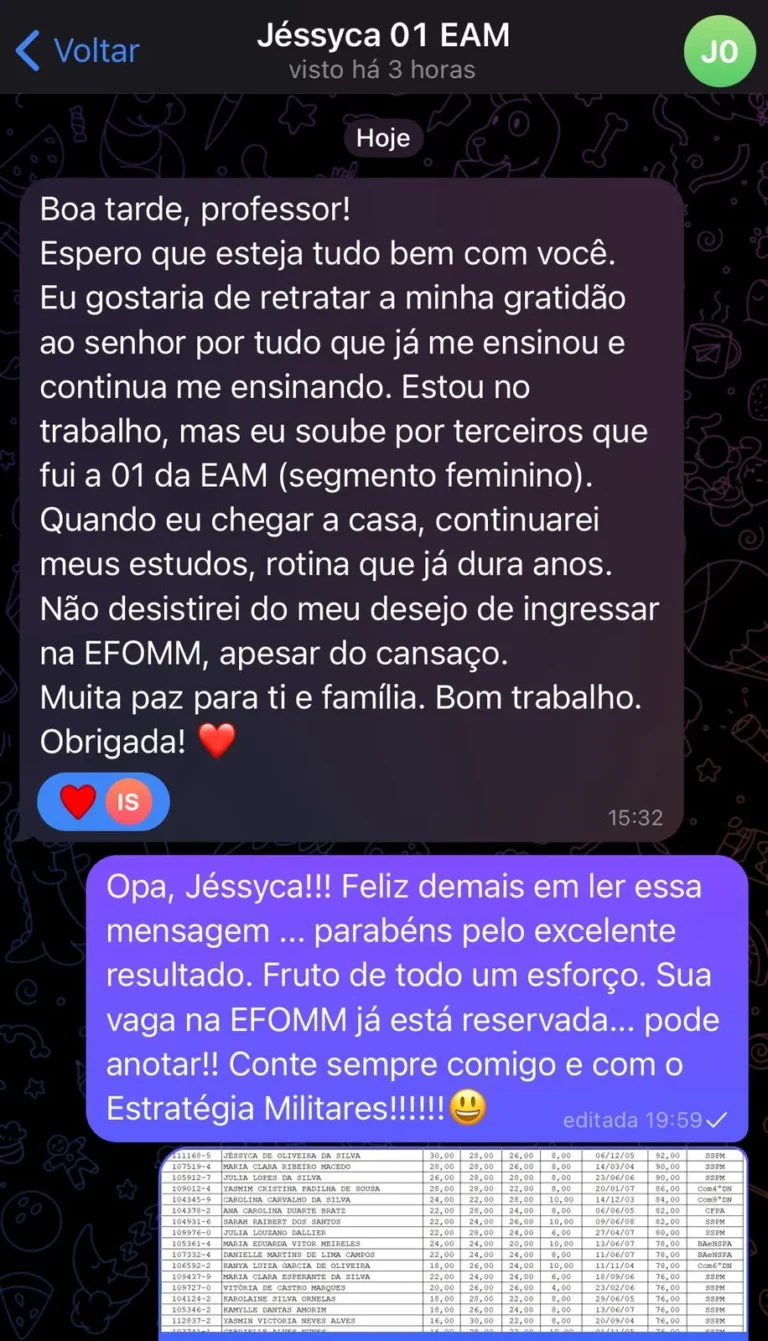Go back via the Voltar button
768x1341 pixels.
(x=78, y=50)
